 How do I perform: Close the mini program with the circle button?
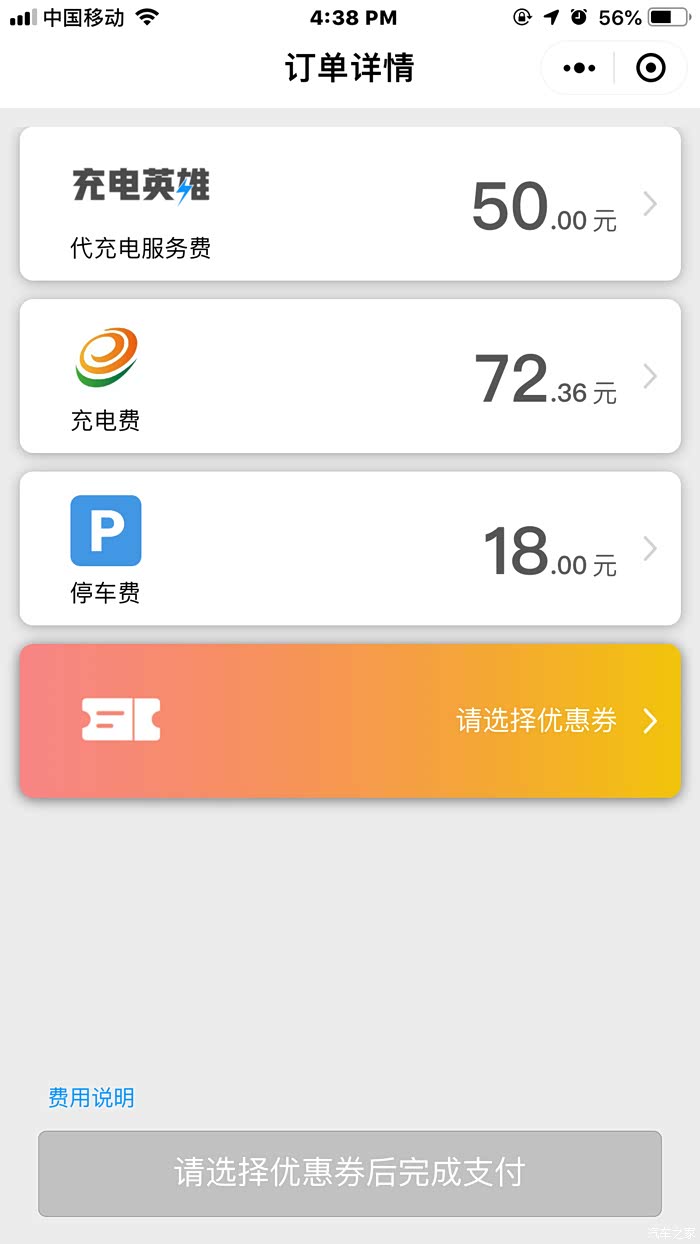tap(651, 68)
